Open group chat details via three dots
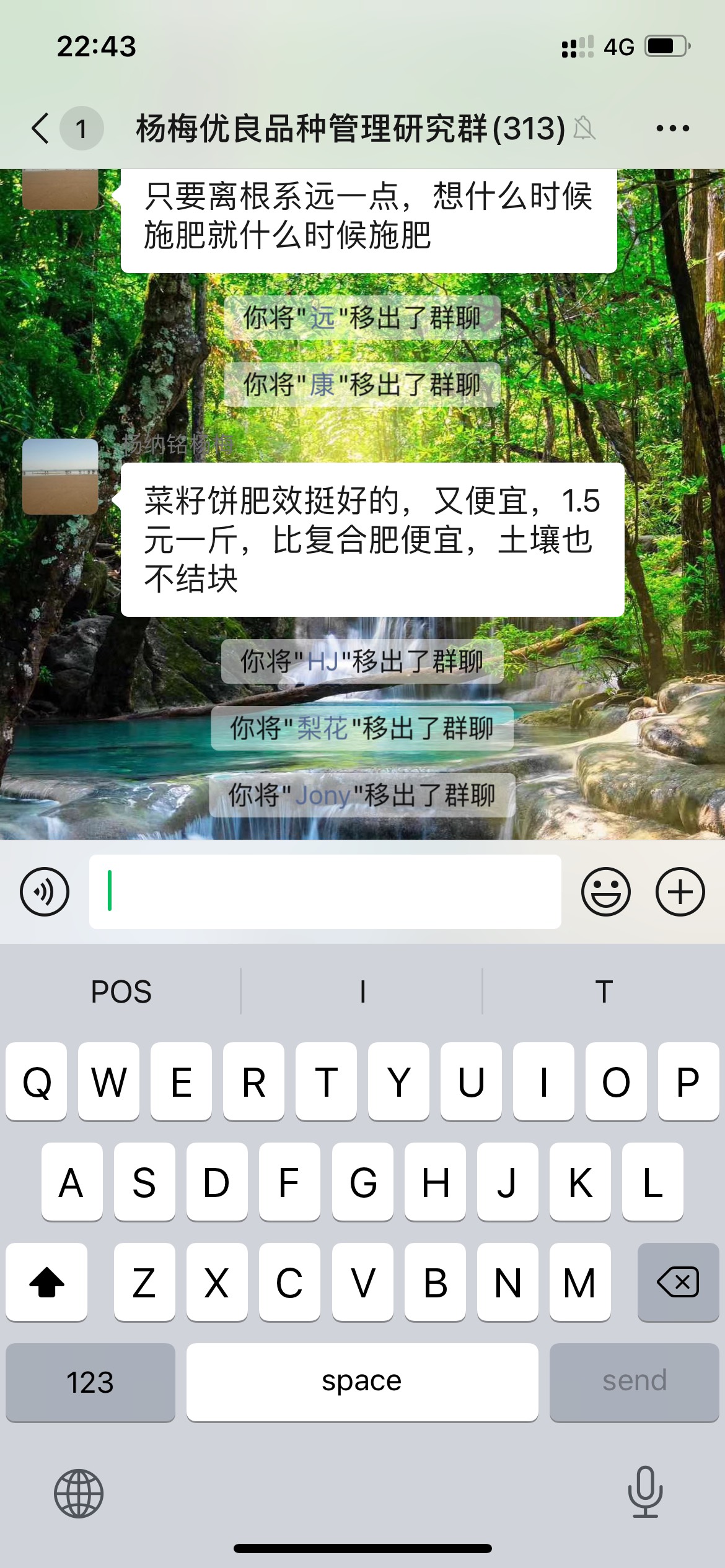This screenshot has height=1568, width=725. (672, 128)
